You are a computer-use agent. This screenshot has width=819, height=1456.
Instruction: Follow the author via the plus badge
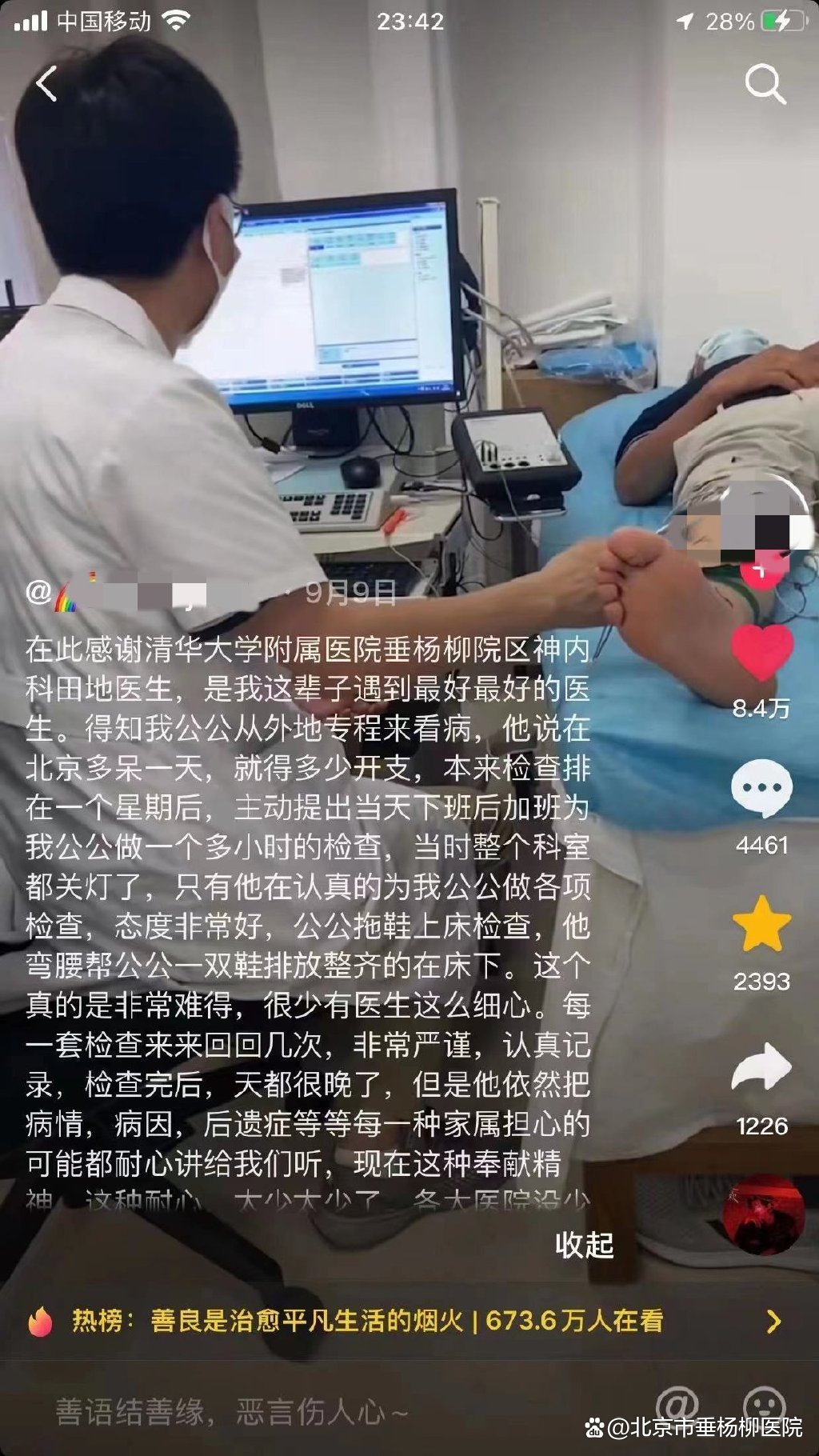[761, 571]
